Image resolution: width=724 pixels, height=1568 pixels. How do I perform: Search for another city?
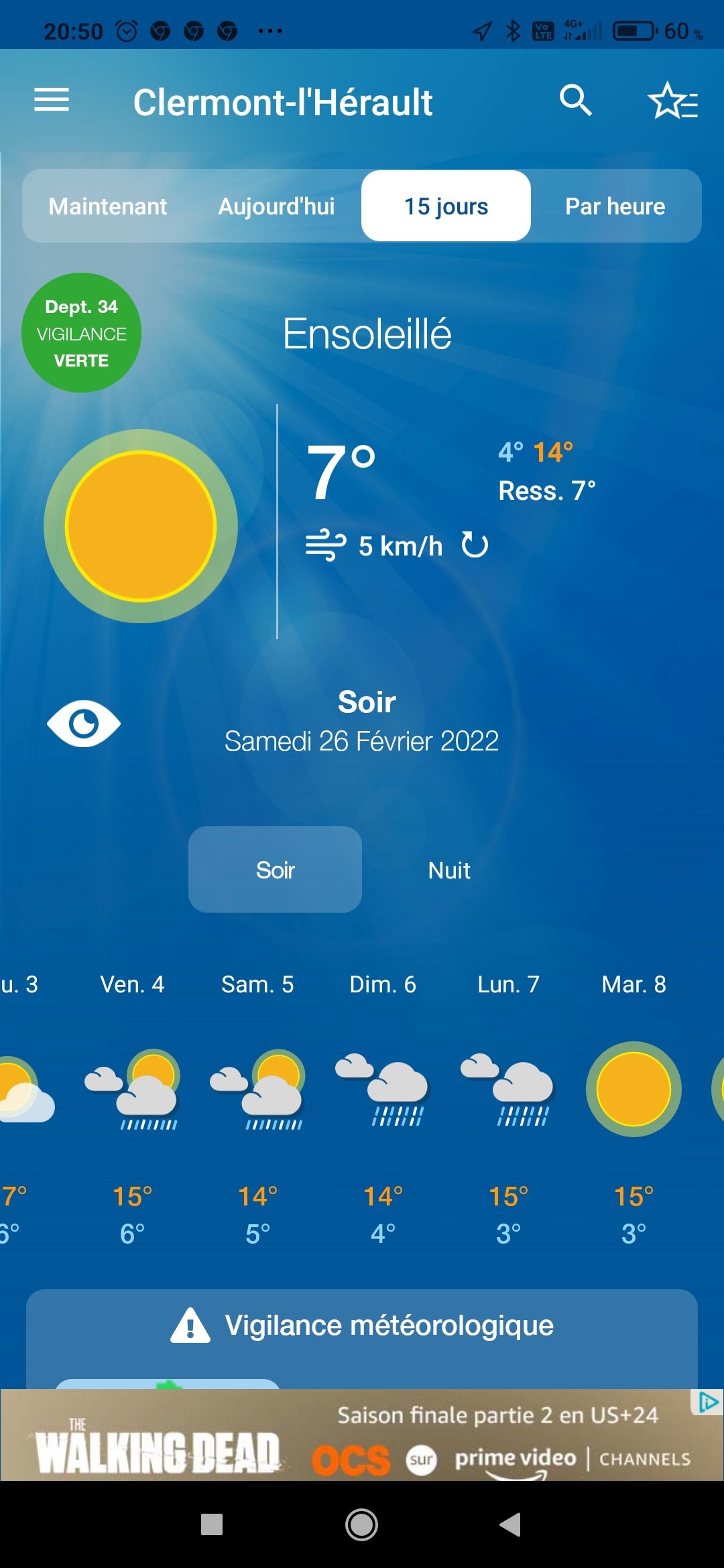pyautogui.click(x=575, y=101)
